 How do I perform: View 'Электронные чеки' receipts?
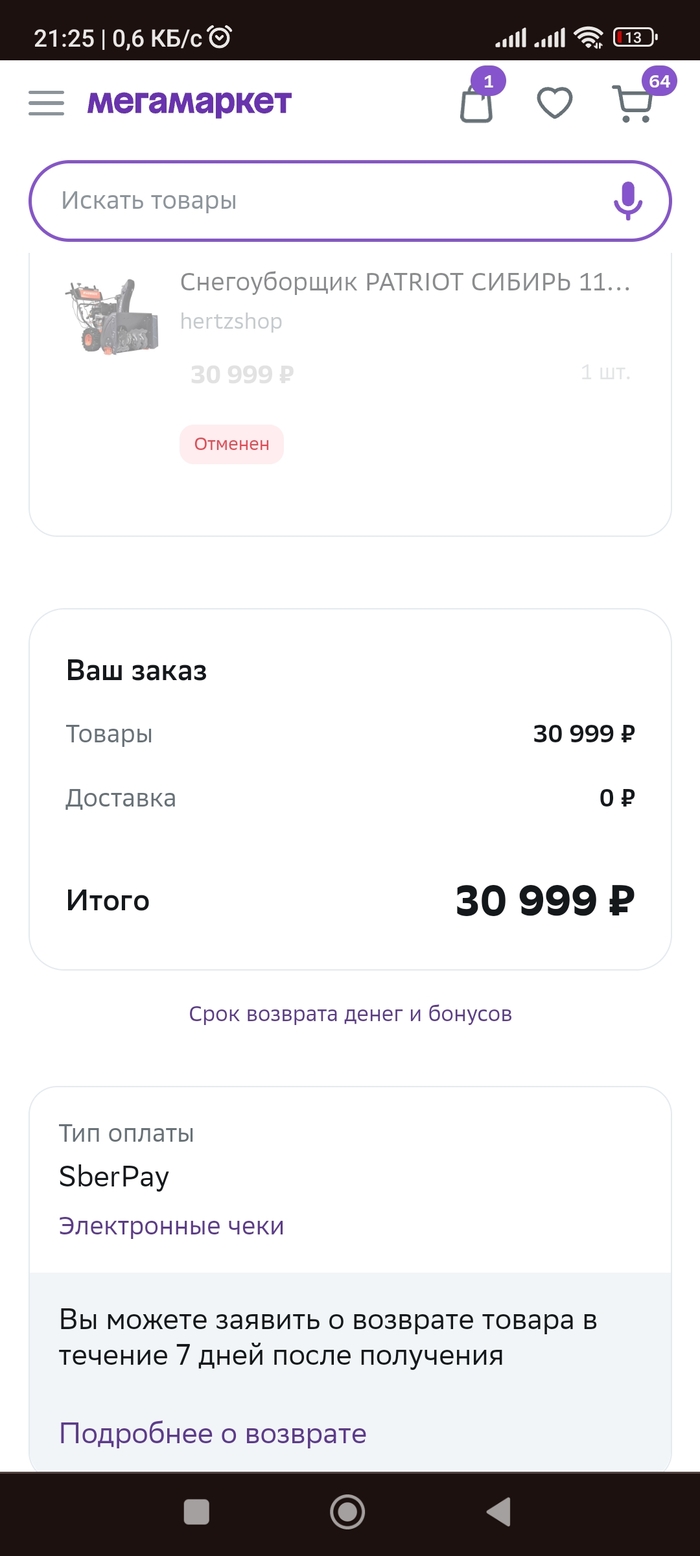point(171,1226)
